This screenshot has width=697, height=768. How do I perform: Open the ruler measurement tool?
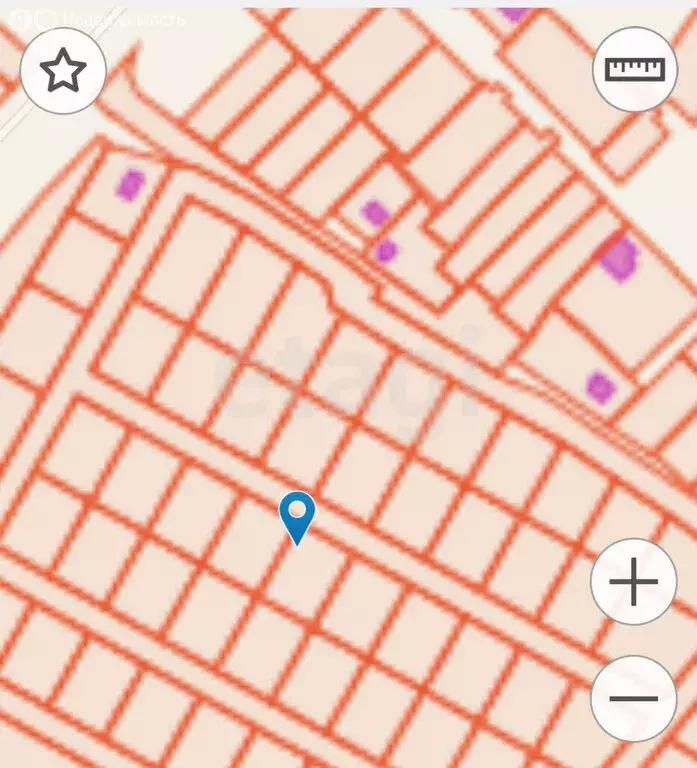[634, 69]
